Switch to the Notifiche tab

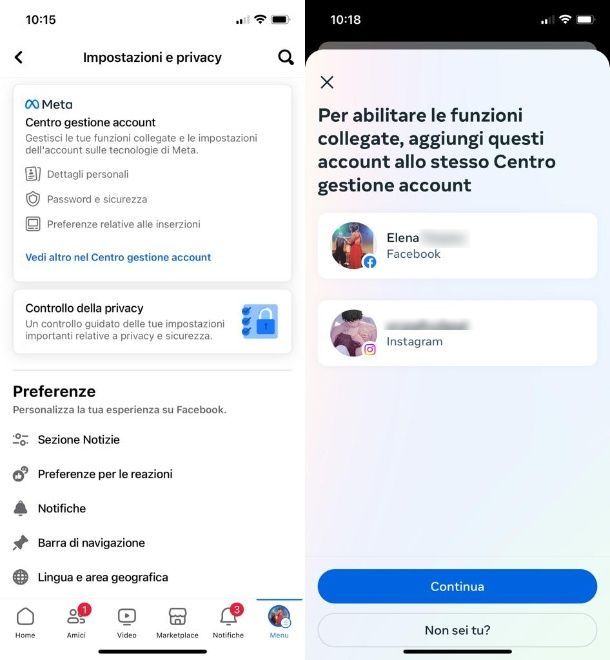[x=228, y=622]
